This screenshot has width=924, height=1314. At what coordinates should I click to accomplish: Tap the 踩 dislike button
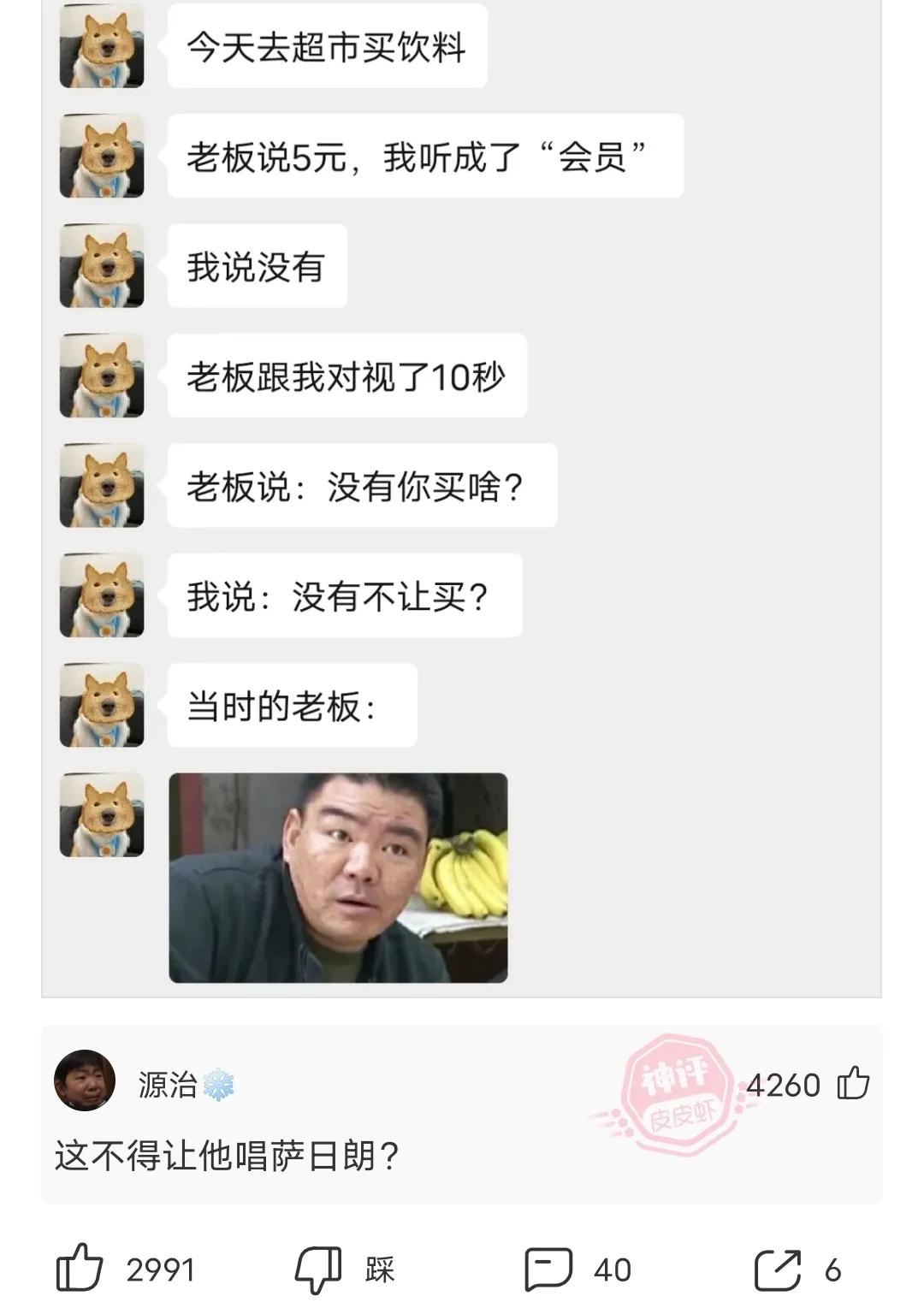tap(318, 1270)
